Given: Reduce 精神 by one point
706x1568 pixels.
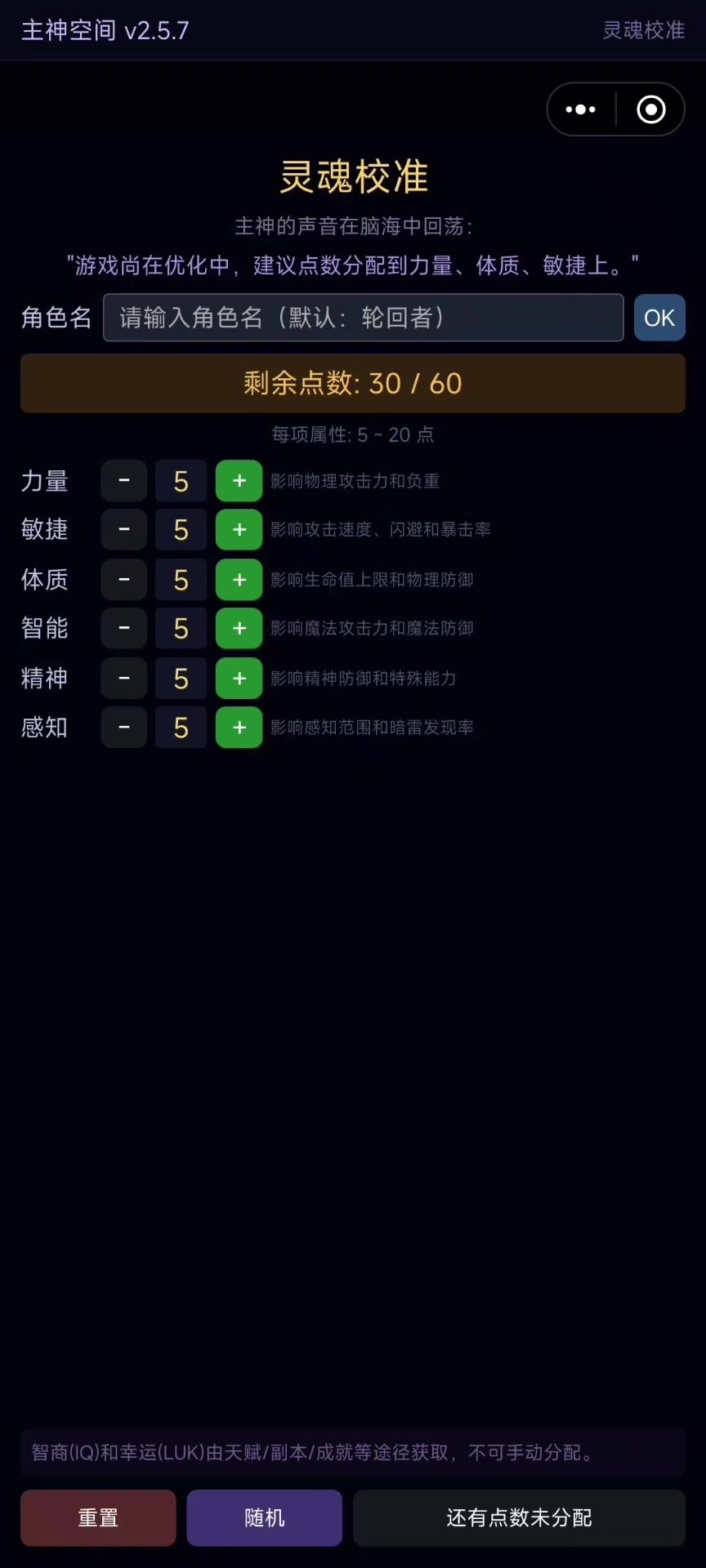Looking at the screenshot, I should click(124, 678).
